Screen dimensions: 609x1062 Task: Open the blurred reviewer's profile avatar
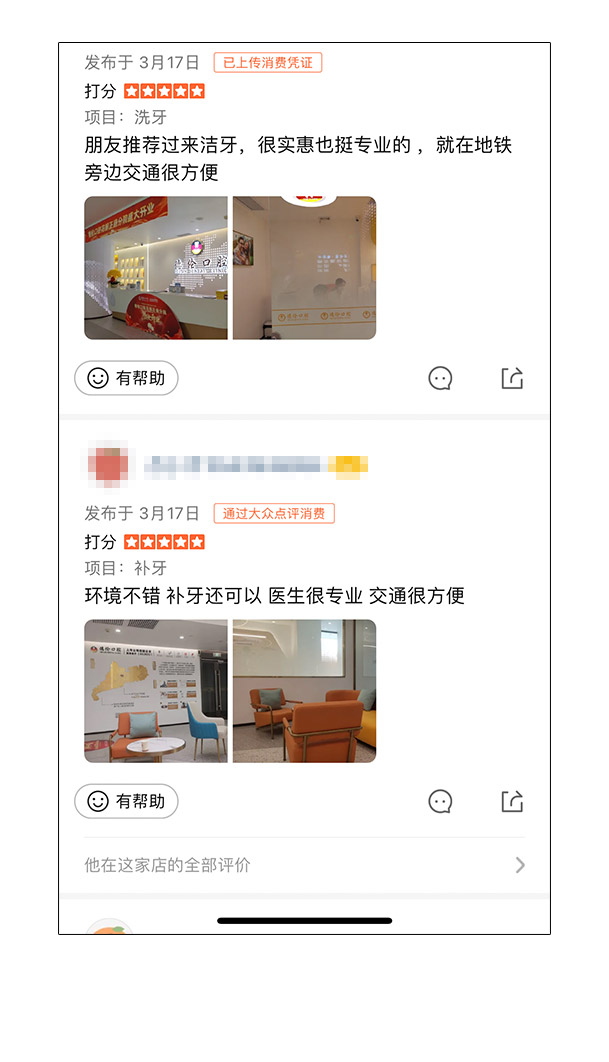pos(108,465)
